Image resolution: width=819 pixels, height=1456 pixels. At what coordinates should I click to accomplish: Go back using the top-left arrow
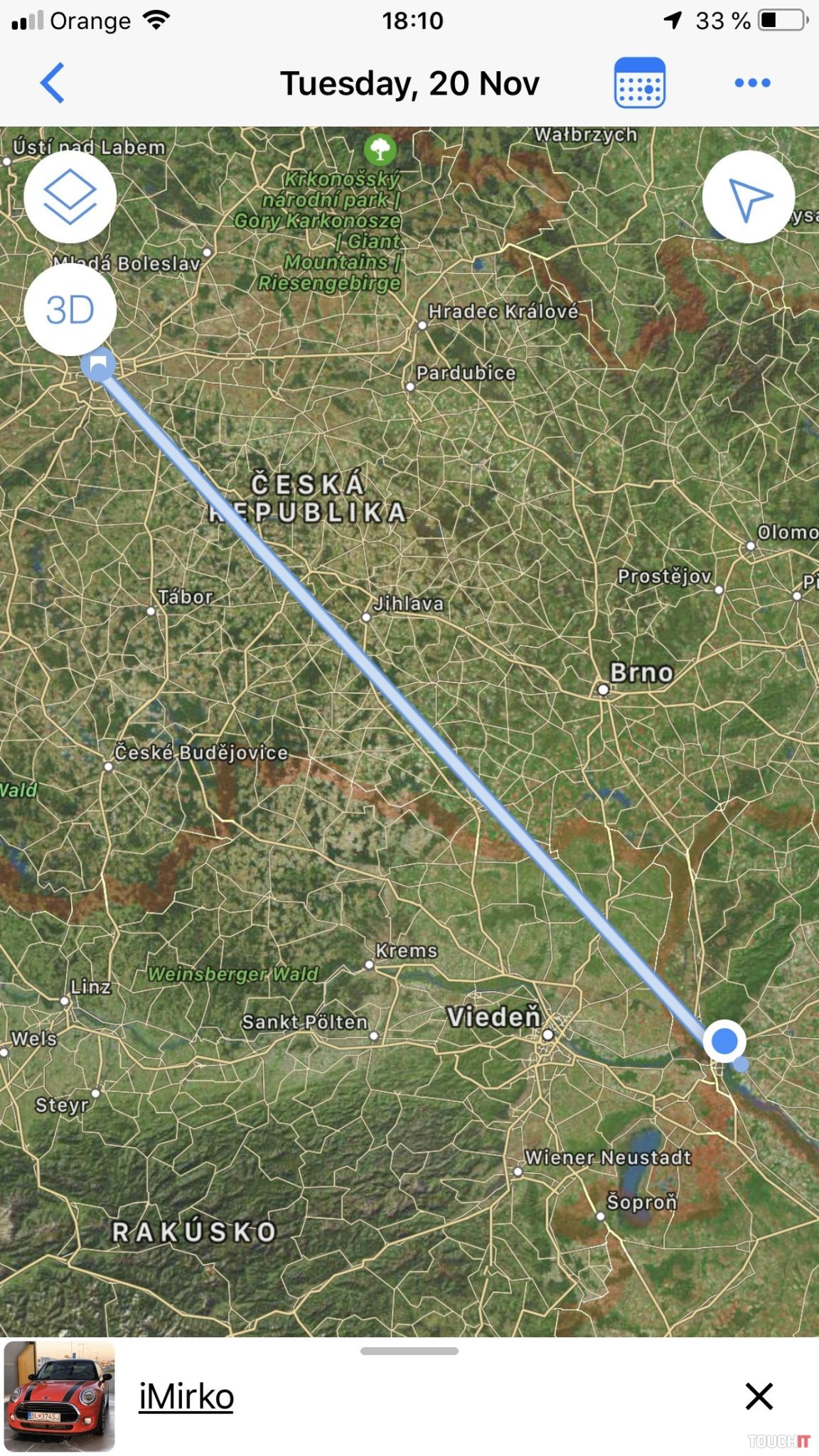pyautogui.click(x=53, y=83)
